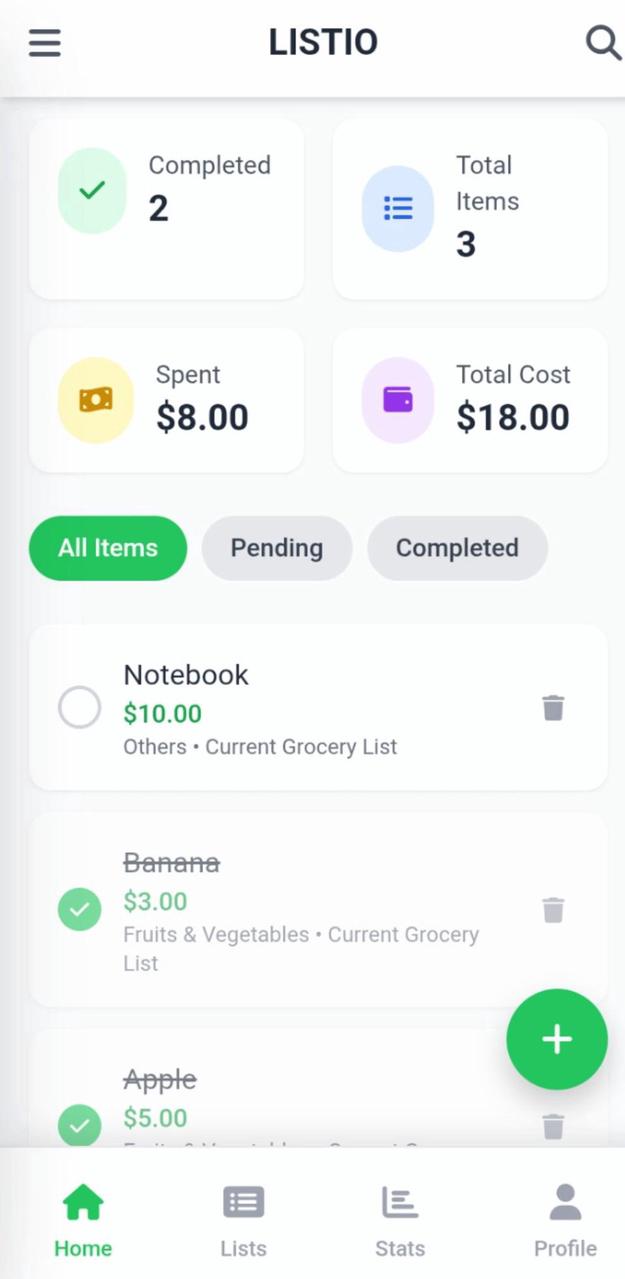Viewport: 625px width, 1279px height.
Task: Mark Notebook as completed
Action: 80,708
